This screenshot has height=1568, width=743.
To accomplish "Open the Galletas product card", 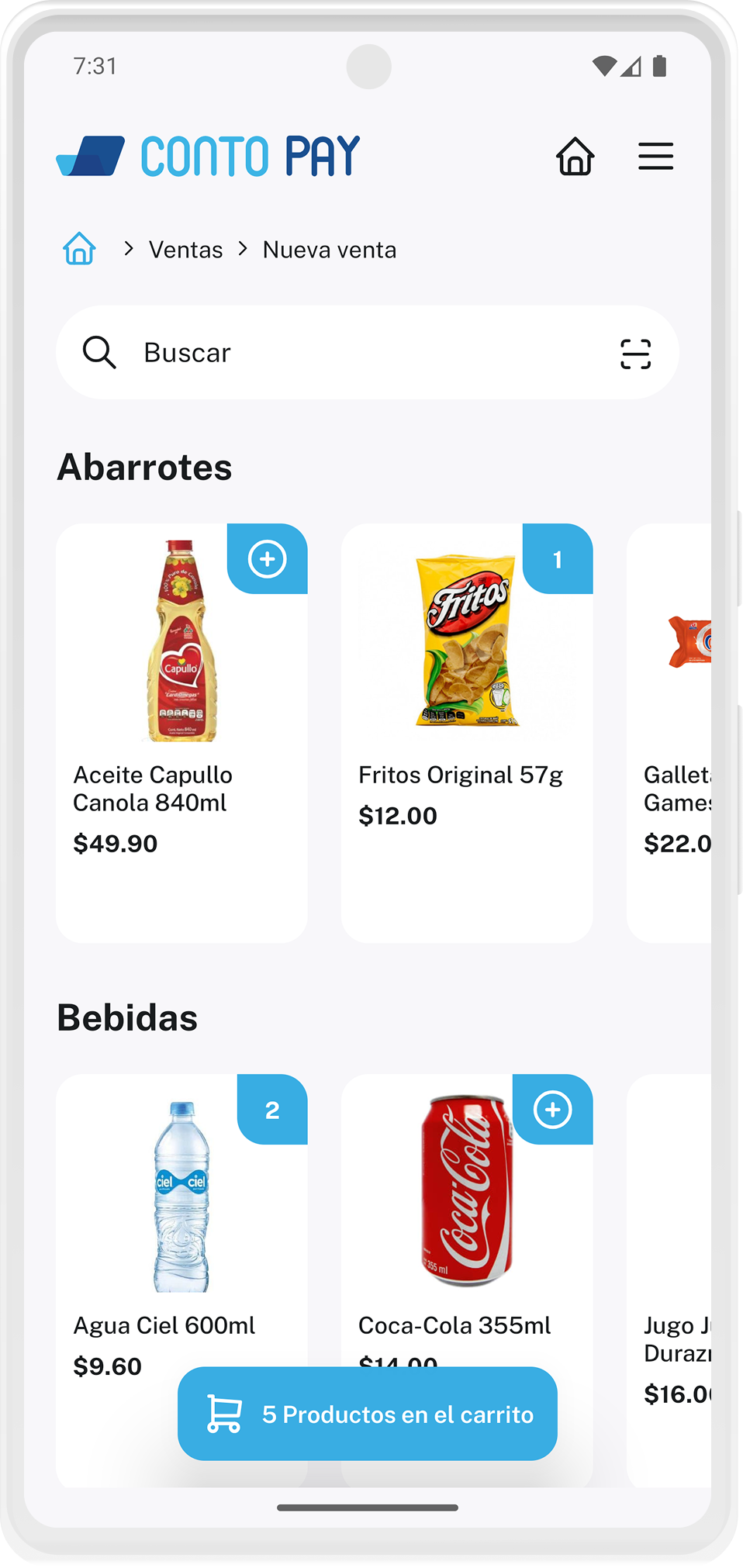I will coord(672,775).
